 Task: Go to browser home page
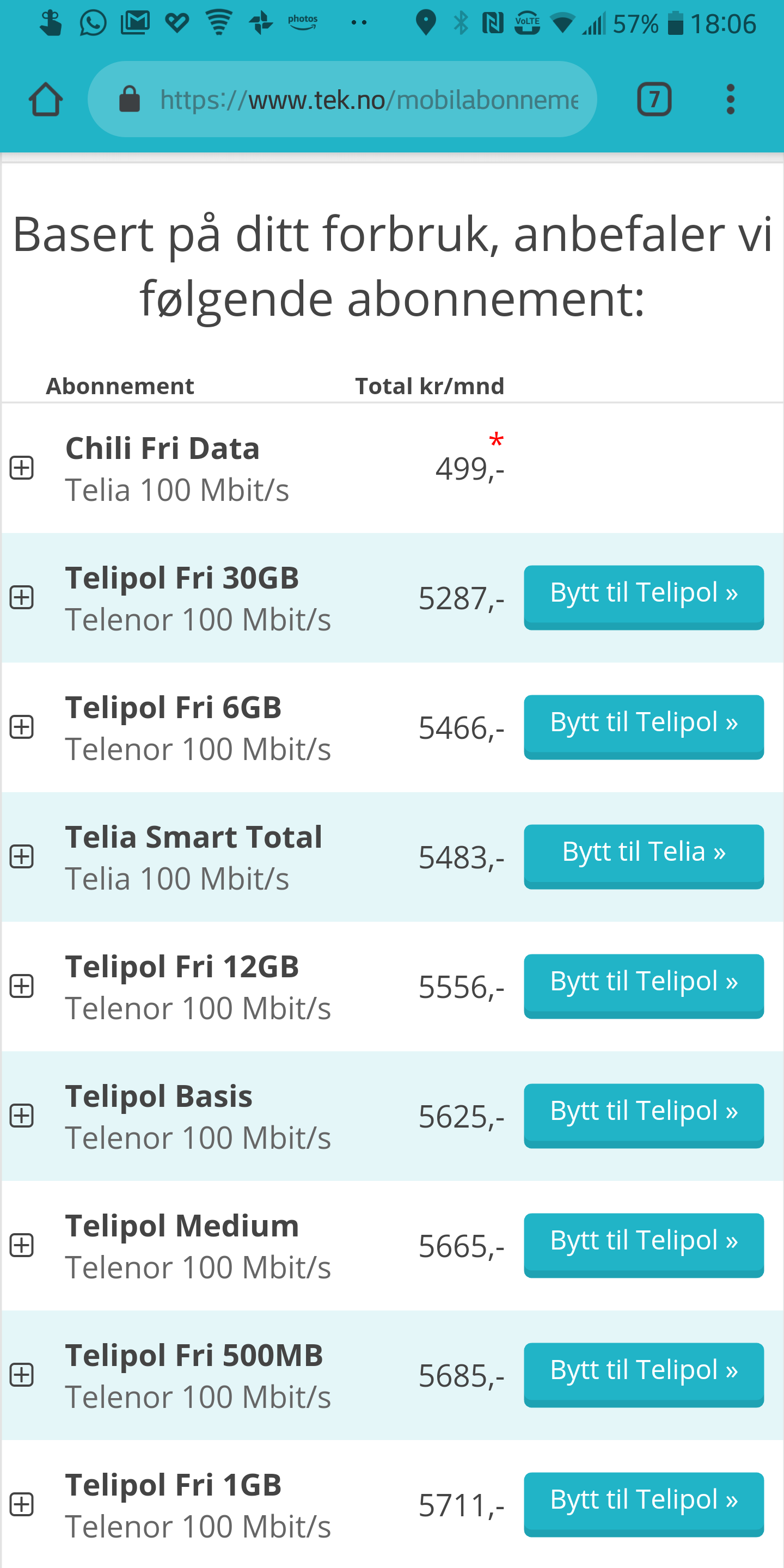pyautogui.click(x=46, y=99)
